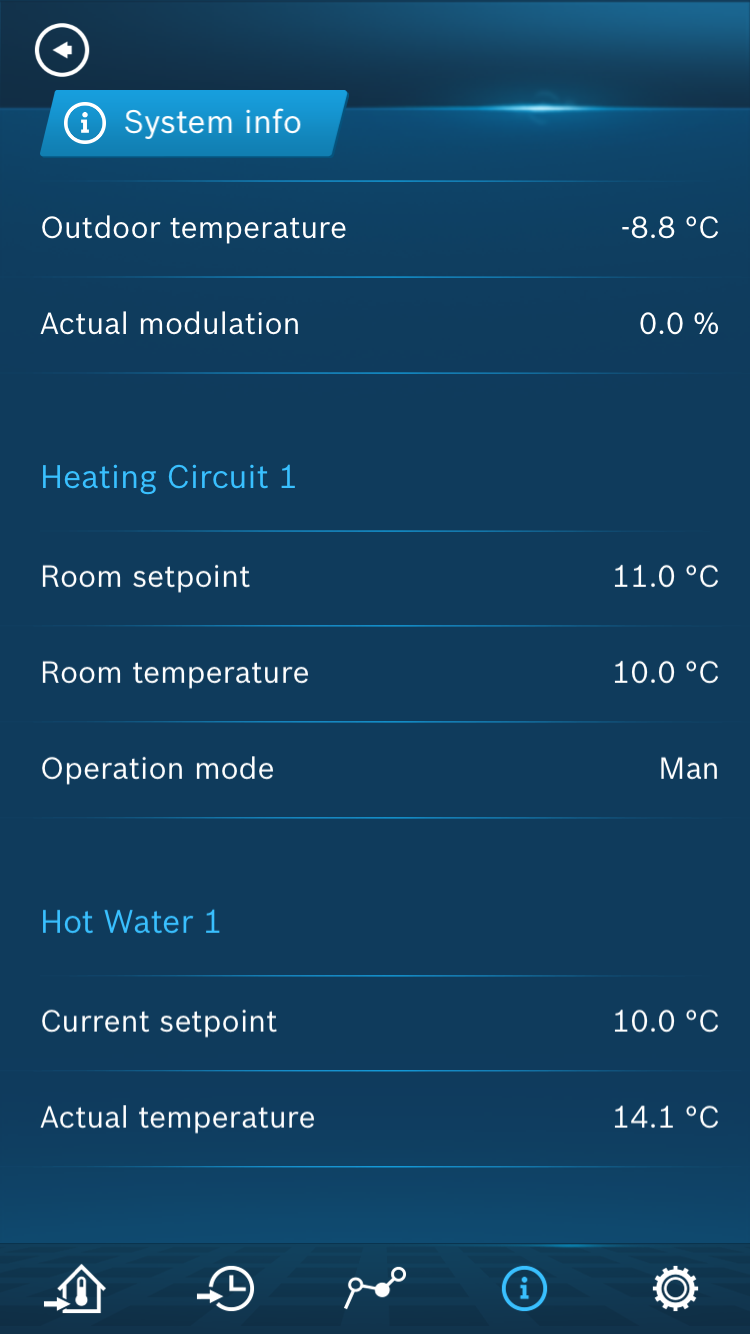
Task: Open the home temperature tab
Action: click(x=75, y=1288)
